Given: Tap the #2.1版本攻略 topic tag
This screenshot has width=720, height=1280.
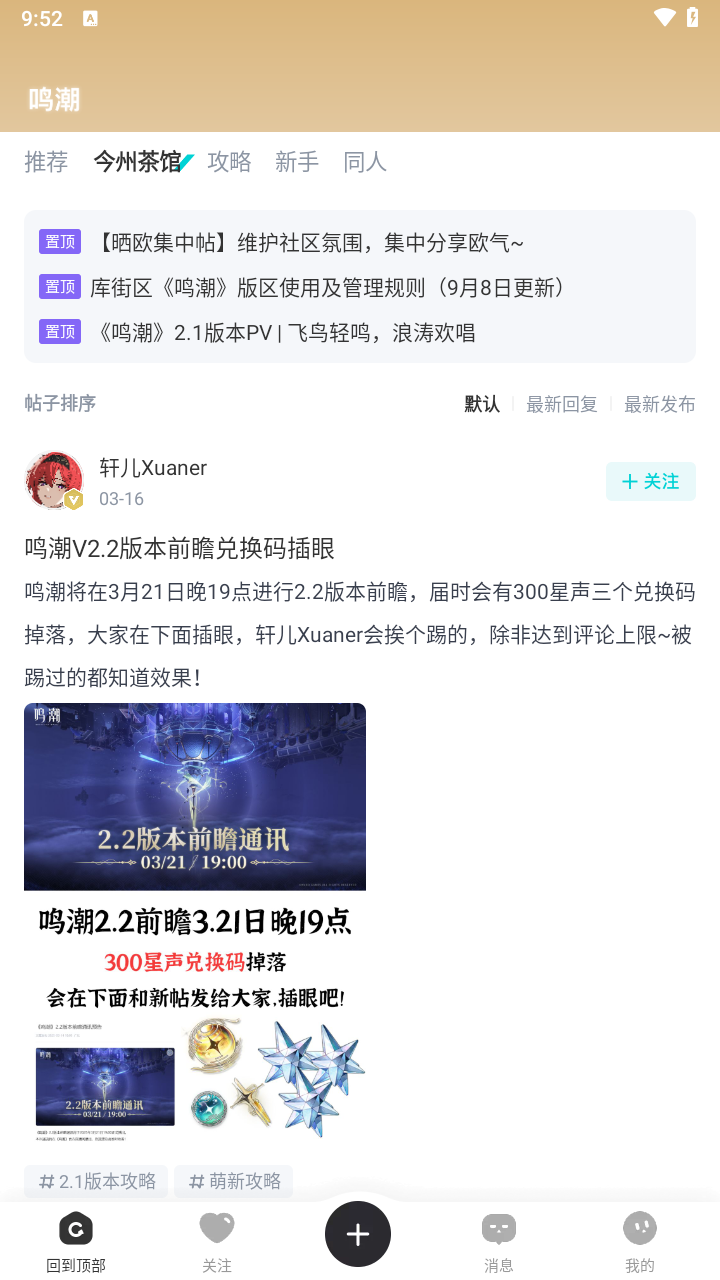Looking at the screenshot, I should point(97,1181).
